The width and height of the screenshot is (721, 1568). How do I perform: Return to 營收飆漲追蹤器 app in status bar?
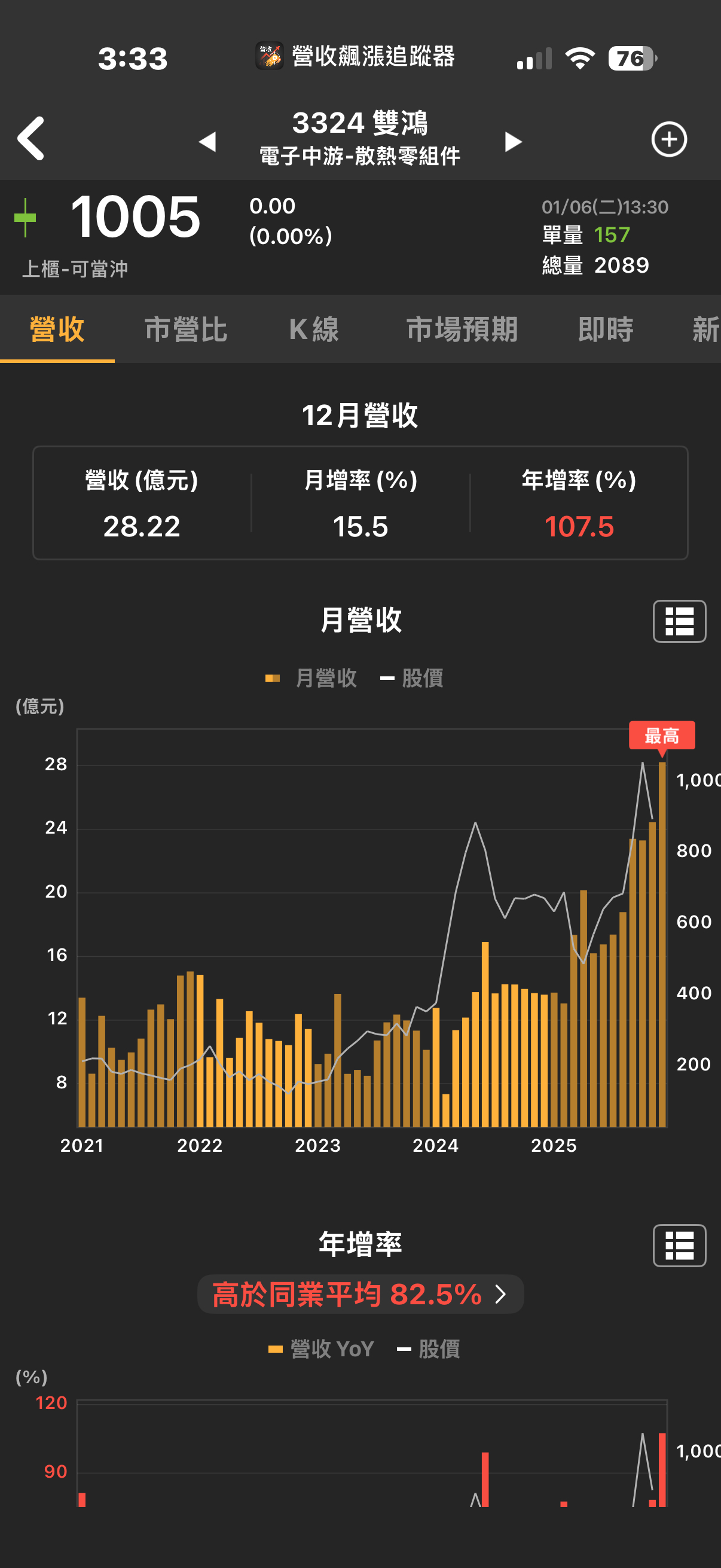coord(355,57)
